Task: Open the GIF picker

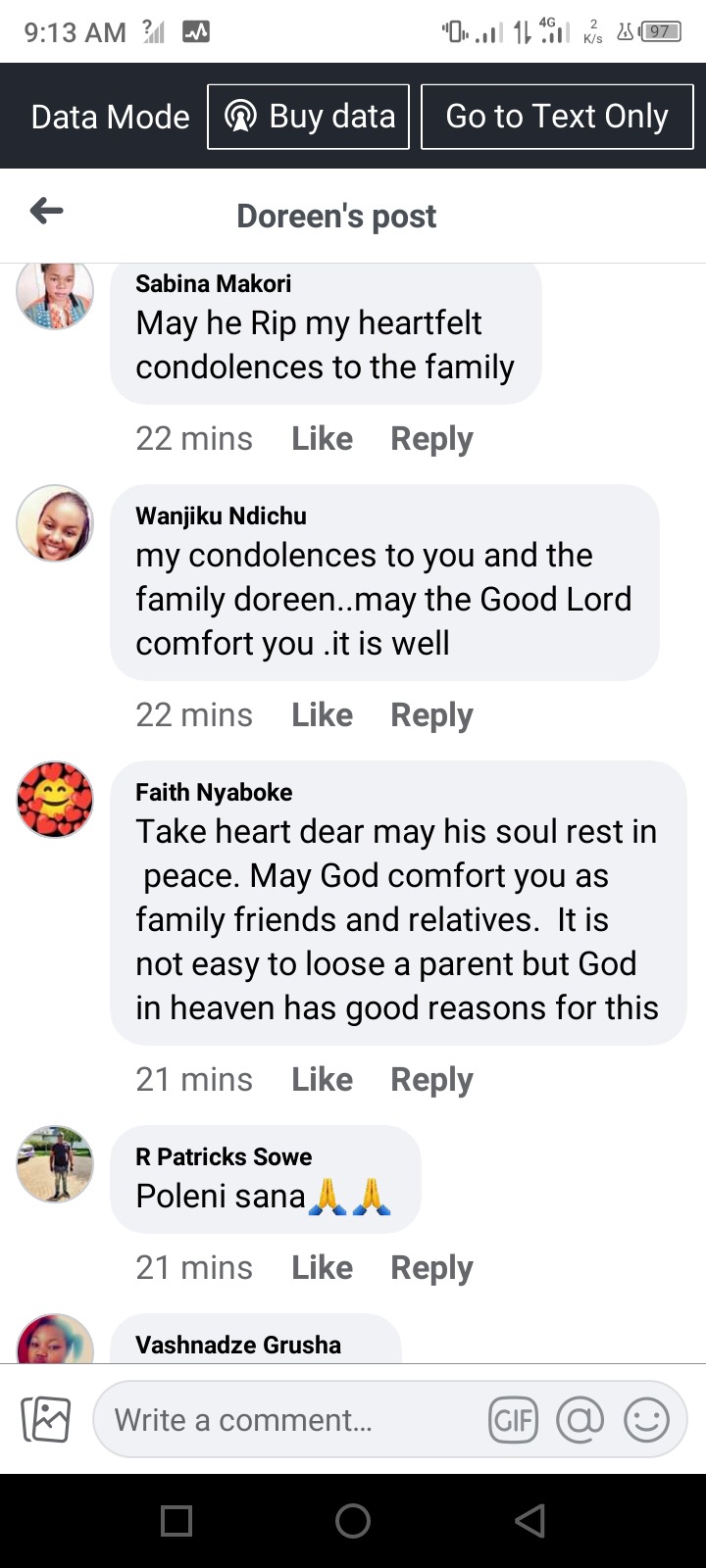Action: click(514, 1419)
